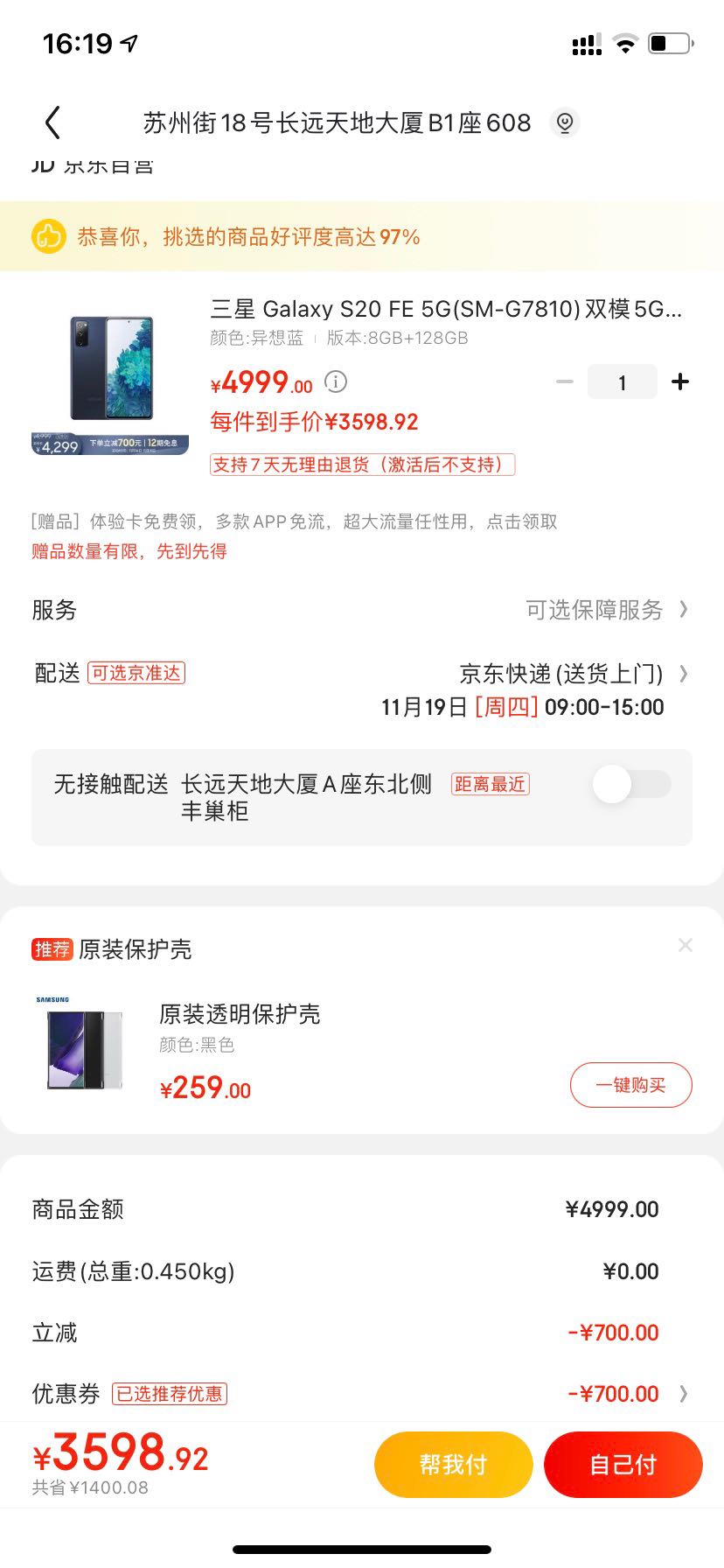Enable contactless delivery to 丰巢柜

(x=631, y=784)
